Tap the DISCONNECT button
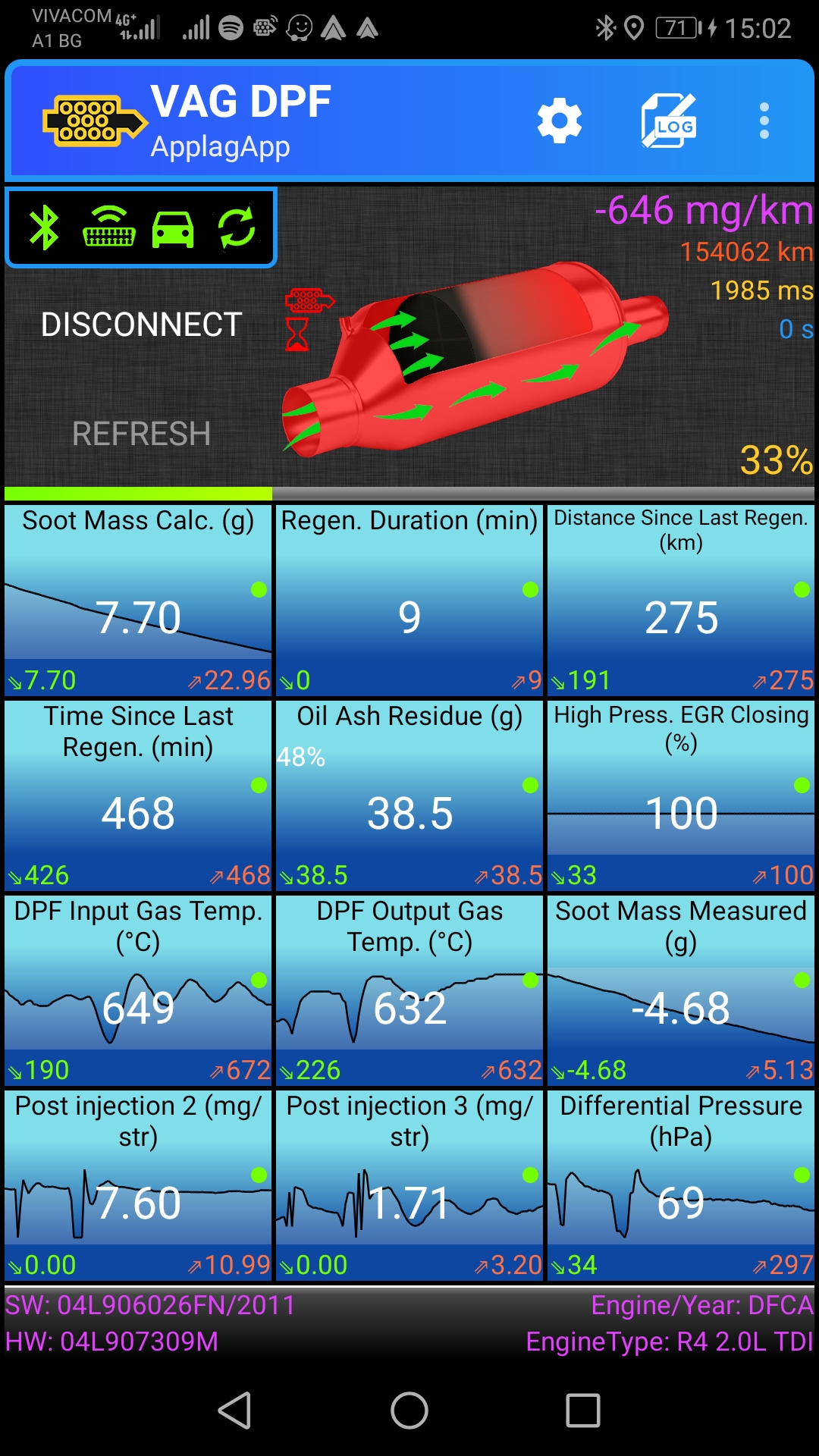This screenshot has height=1456, width=819. 142,325
